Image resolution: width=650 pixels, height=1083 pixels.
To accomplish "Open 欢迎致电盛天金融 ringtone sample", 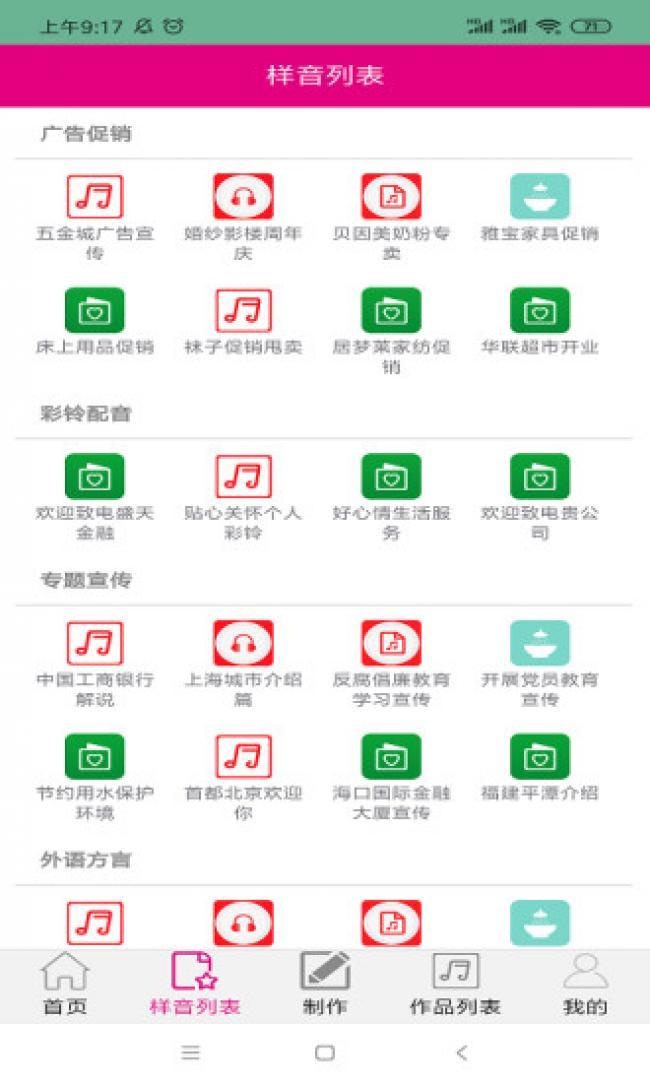I will click(95, 477).
